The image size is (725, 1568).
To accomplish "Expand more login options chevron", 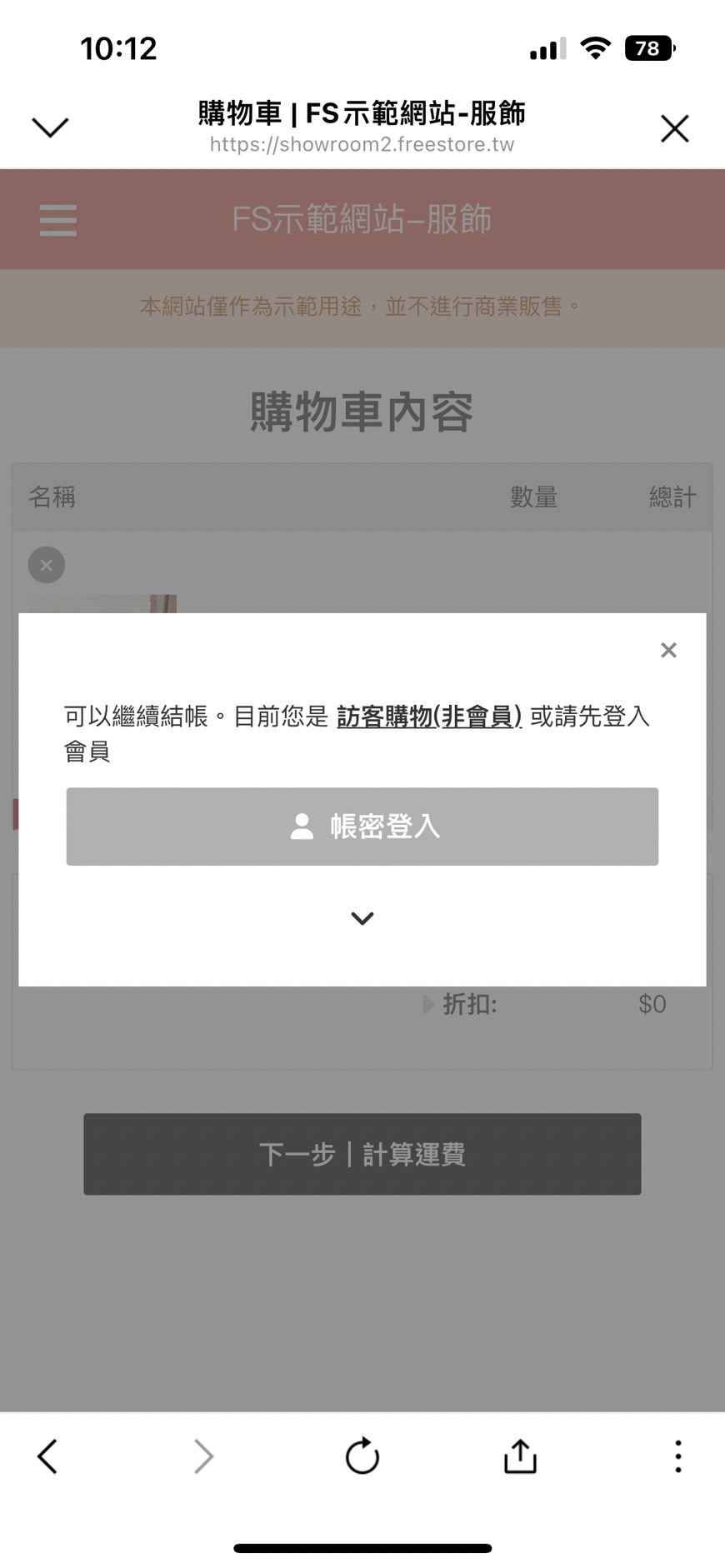I will click(362, 918).
